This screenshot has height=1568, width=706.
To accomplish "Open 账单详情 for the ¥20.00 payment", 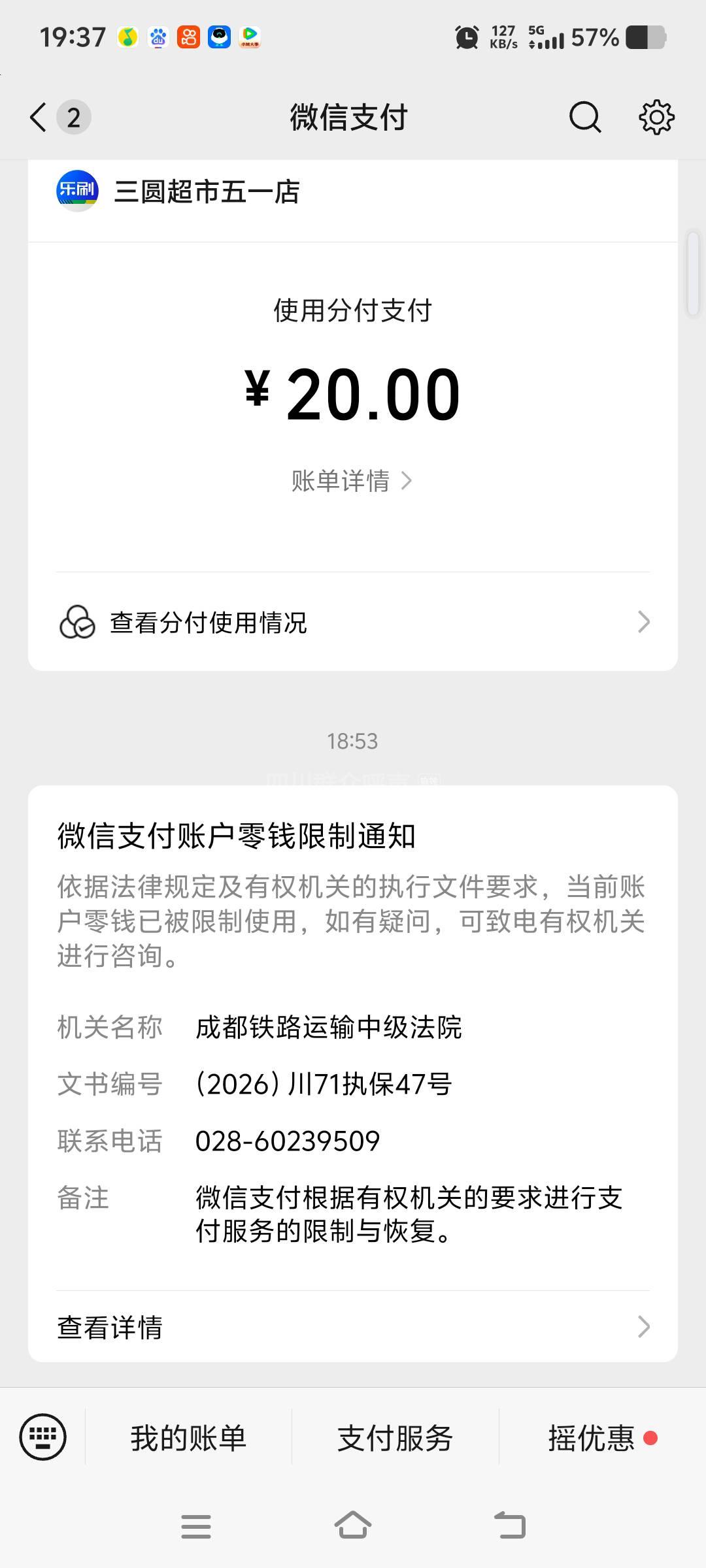I will [352, 481].
